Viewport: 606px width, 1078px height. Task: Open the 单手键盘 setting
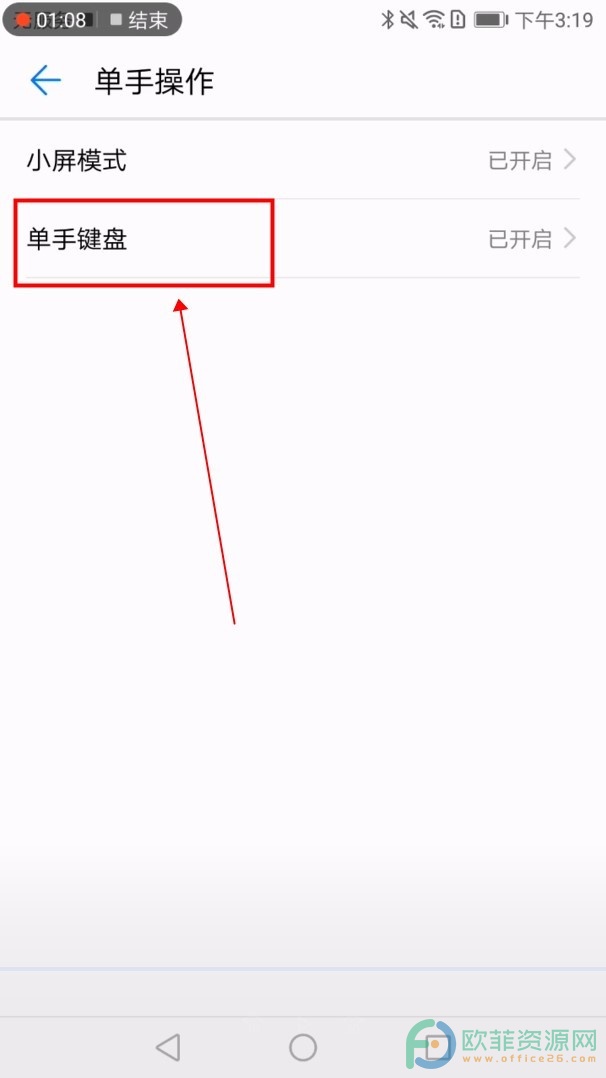[x=303, y=239]
